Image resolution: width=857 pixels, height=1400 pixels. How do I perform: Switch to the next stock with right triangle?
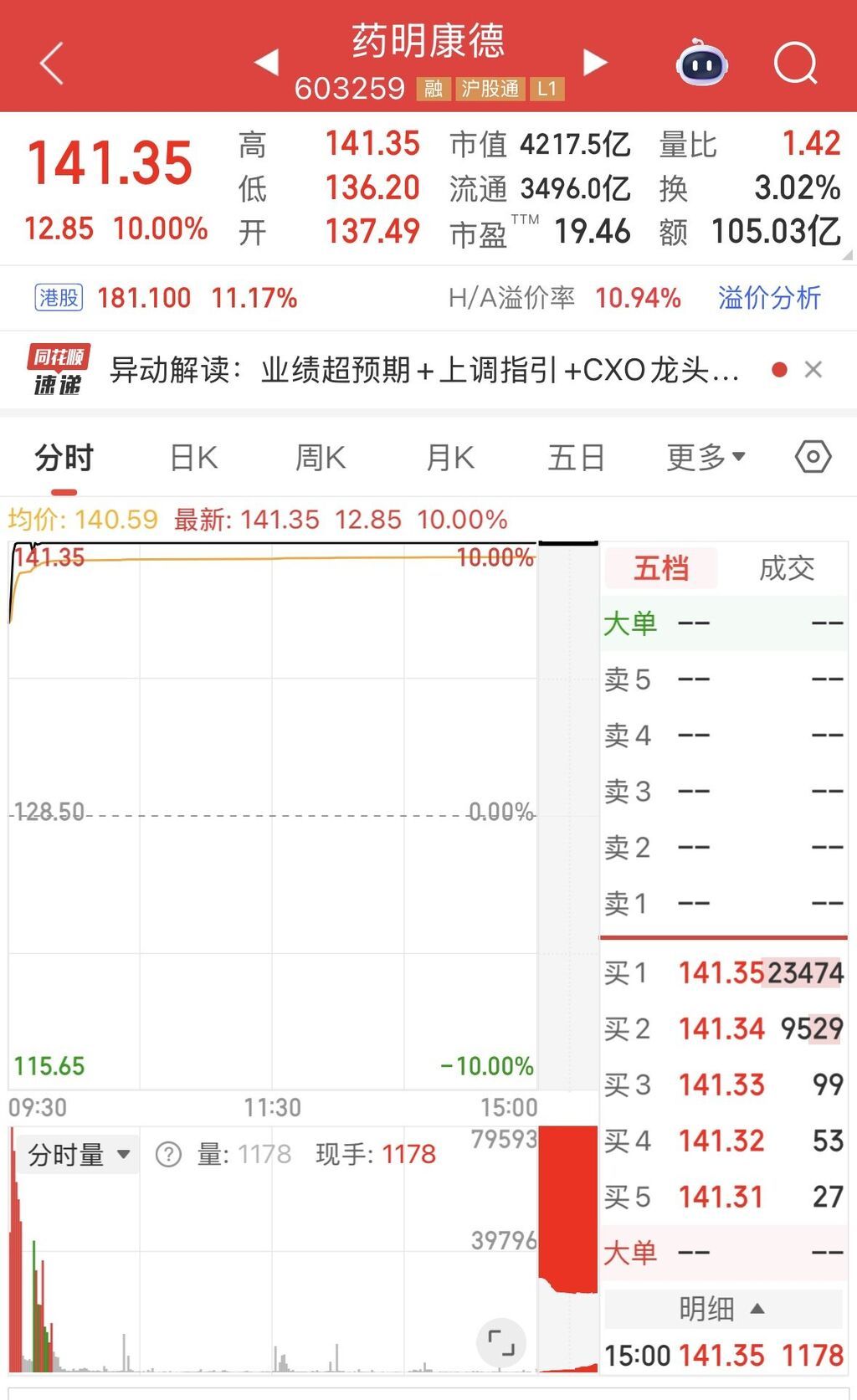click(x=594, y=62)
